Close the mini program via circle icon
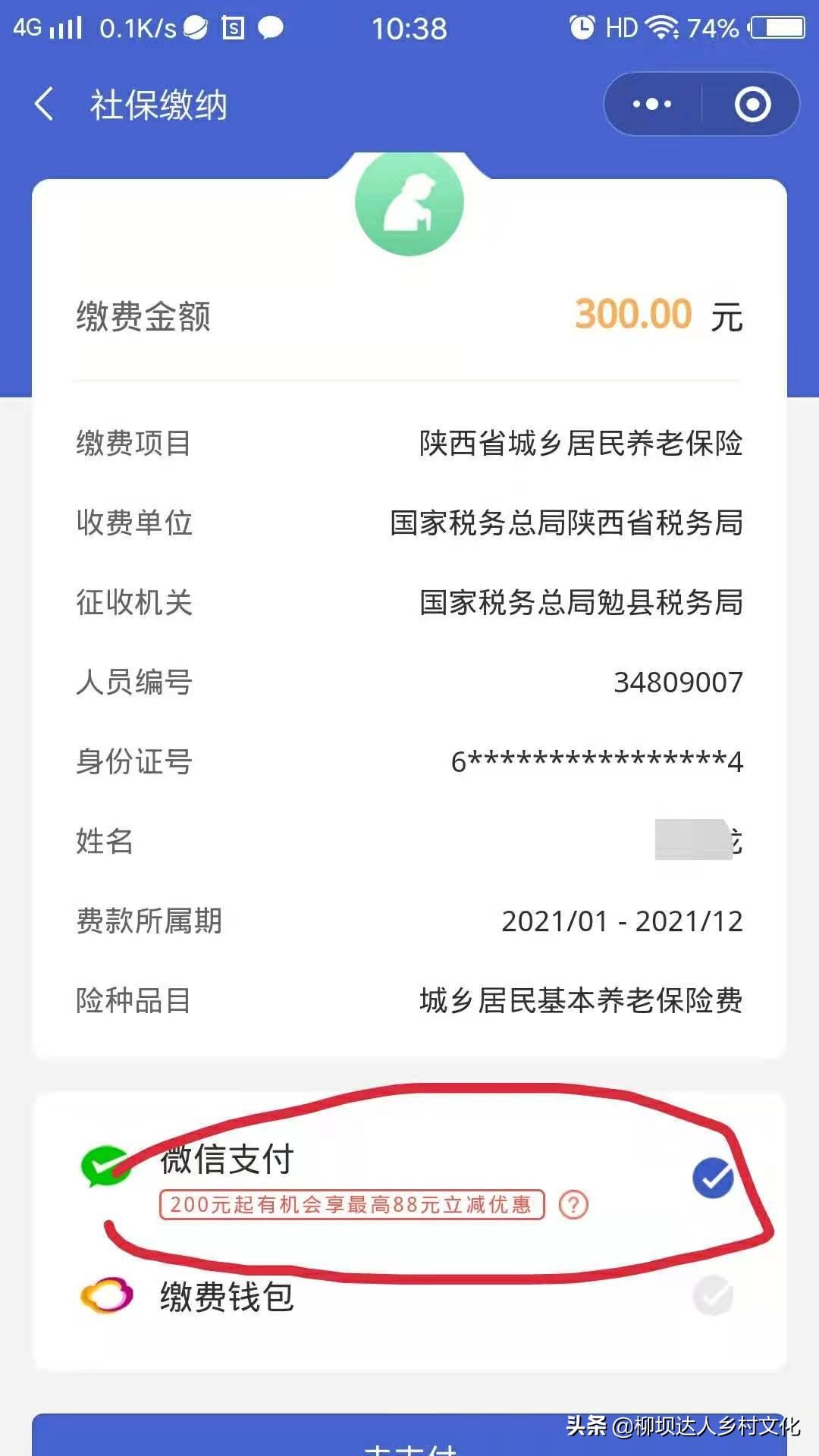The height and width of the screenshot is (1456, 819). click(752, 104)
